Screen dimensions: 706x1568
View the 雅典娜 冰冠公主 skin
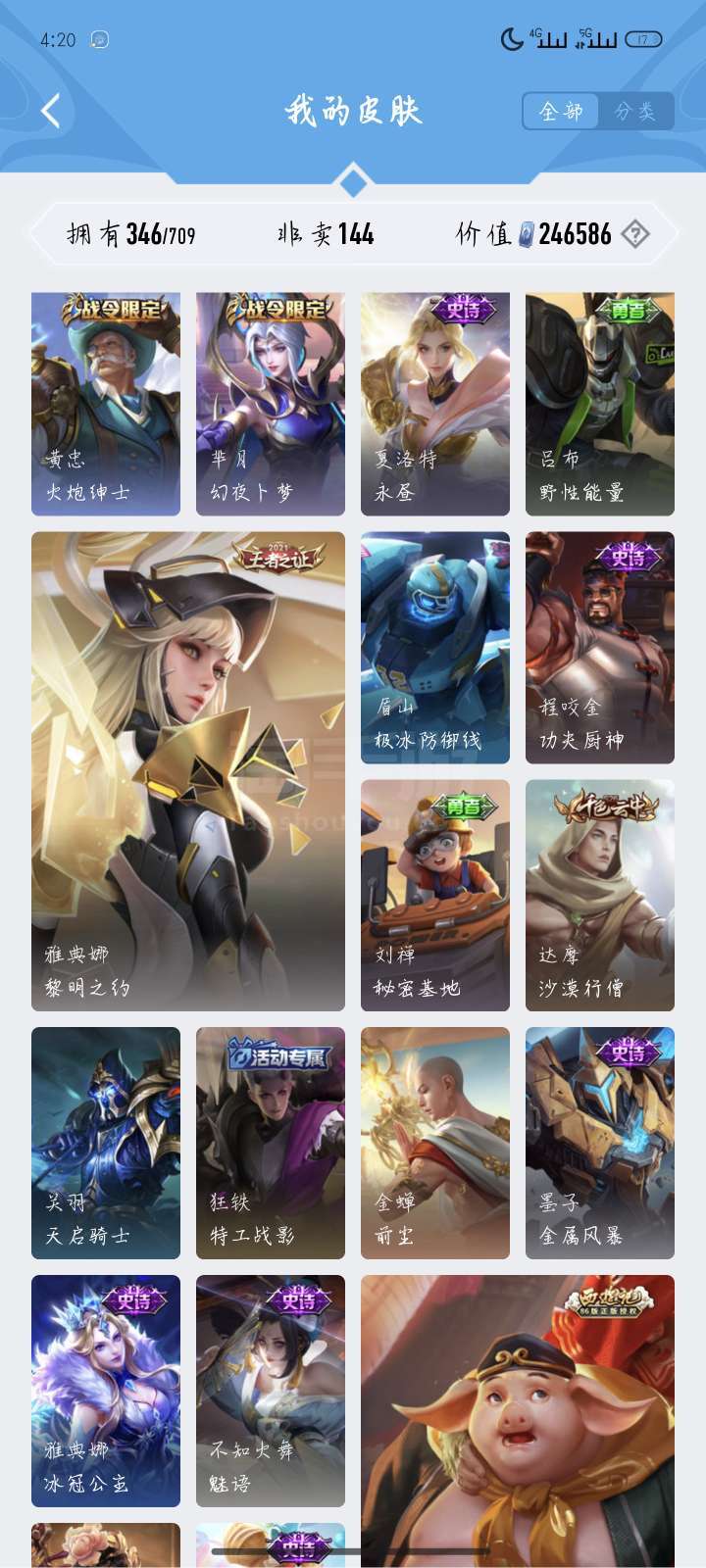(106, 1391)
